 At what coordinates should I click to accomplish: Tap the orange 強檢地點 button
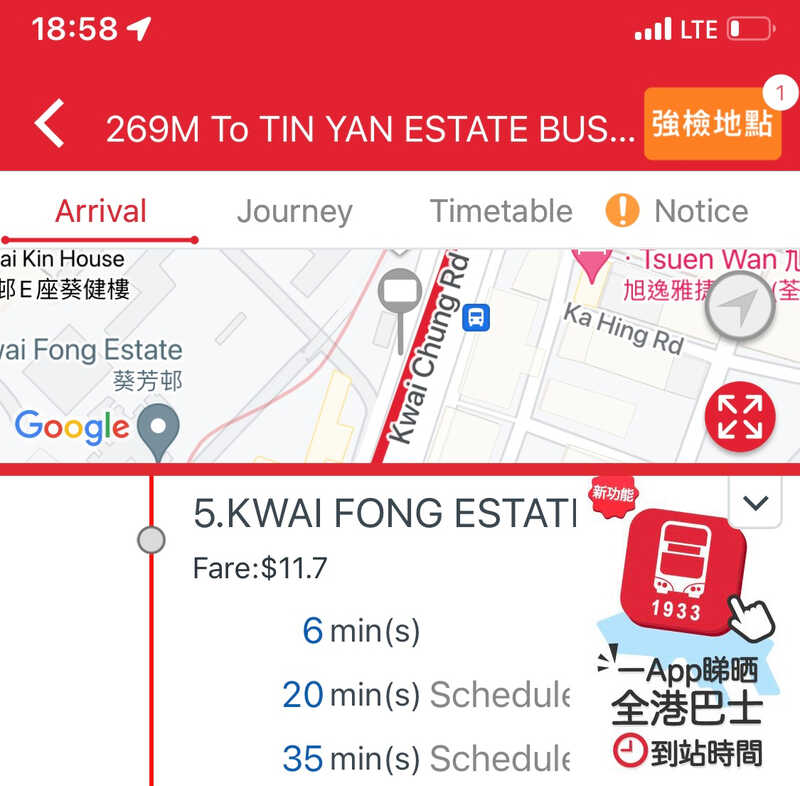[x=712, y=124]
